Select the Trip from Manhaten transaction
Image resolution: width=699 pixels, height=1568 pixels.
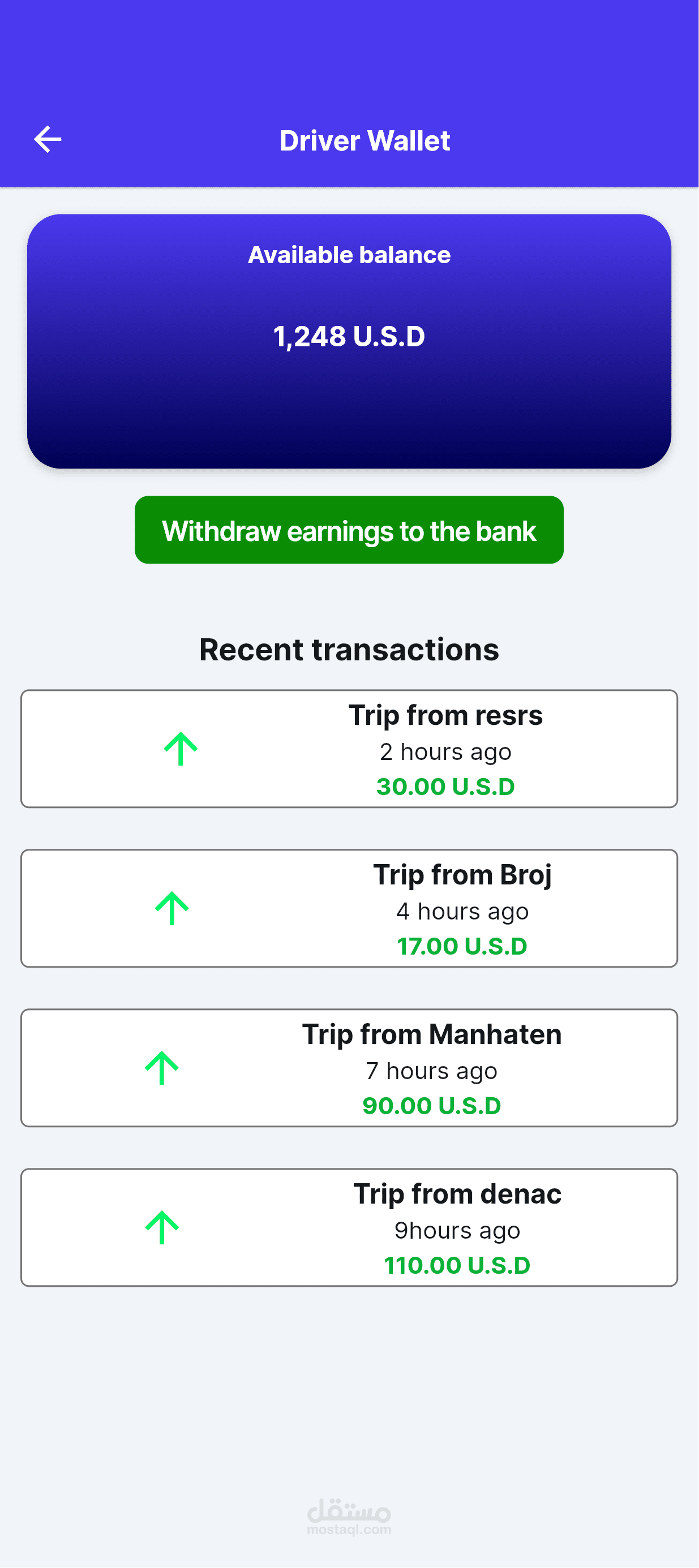tap(349, 1068)
